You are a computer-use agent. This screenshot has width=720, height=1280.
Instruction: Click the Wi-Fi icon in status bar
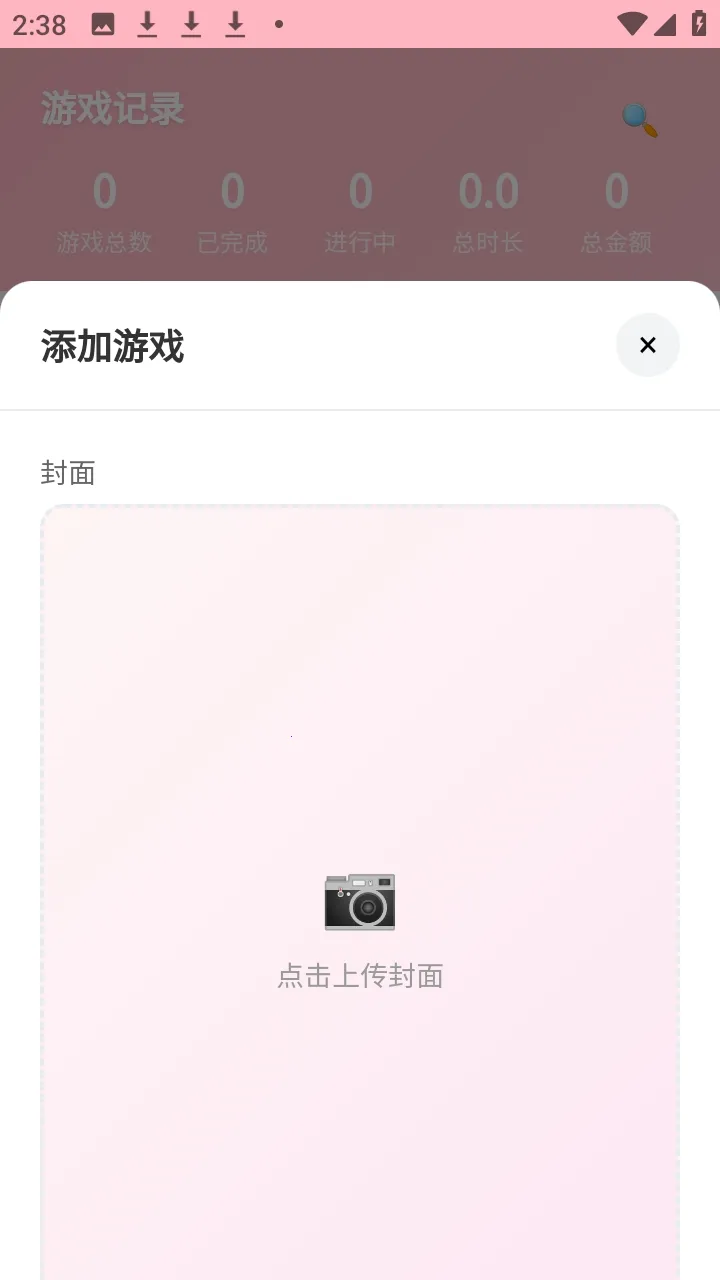[631, 24]
